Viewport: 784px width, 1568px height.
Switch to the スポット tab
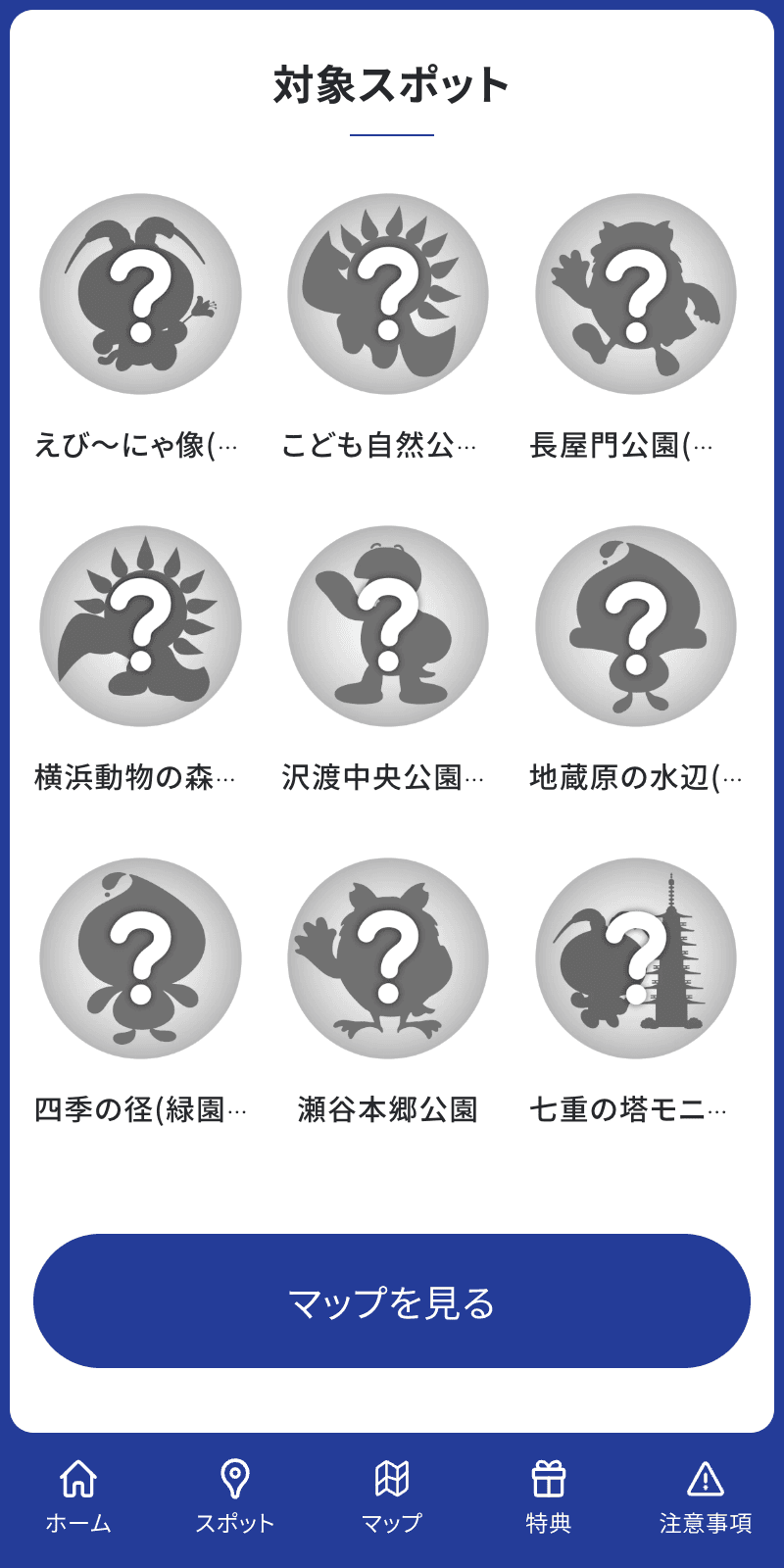click(235, 1499)
